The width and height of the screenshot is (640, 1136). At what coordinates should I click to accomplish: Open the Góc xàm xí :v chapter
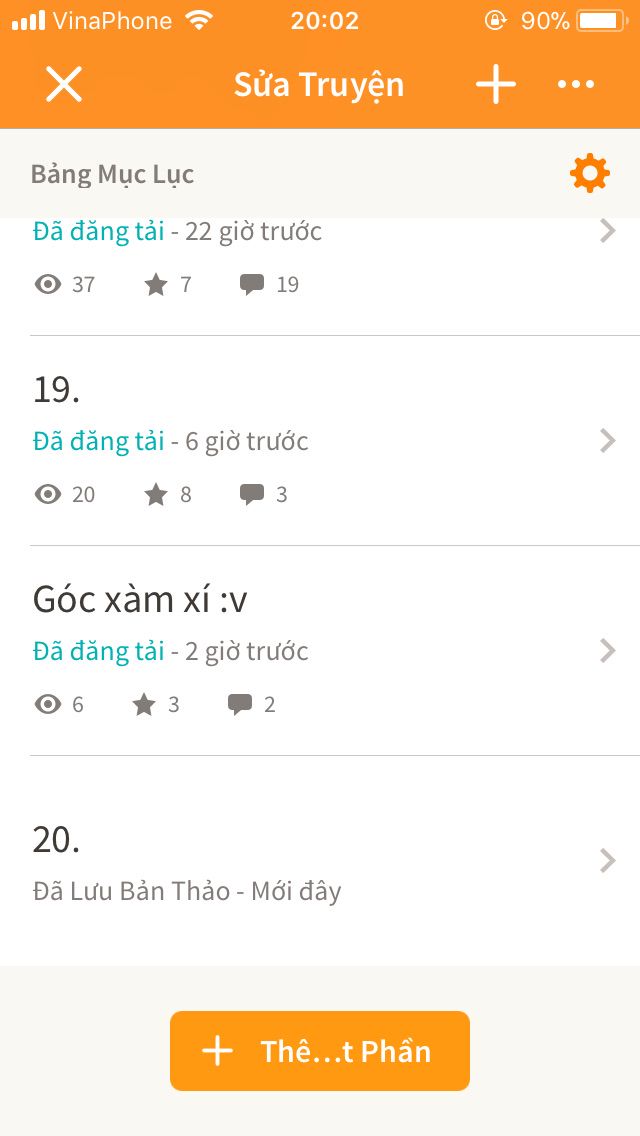320,651
